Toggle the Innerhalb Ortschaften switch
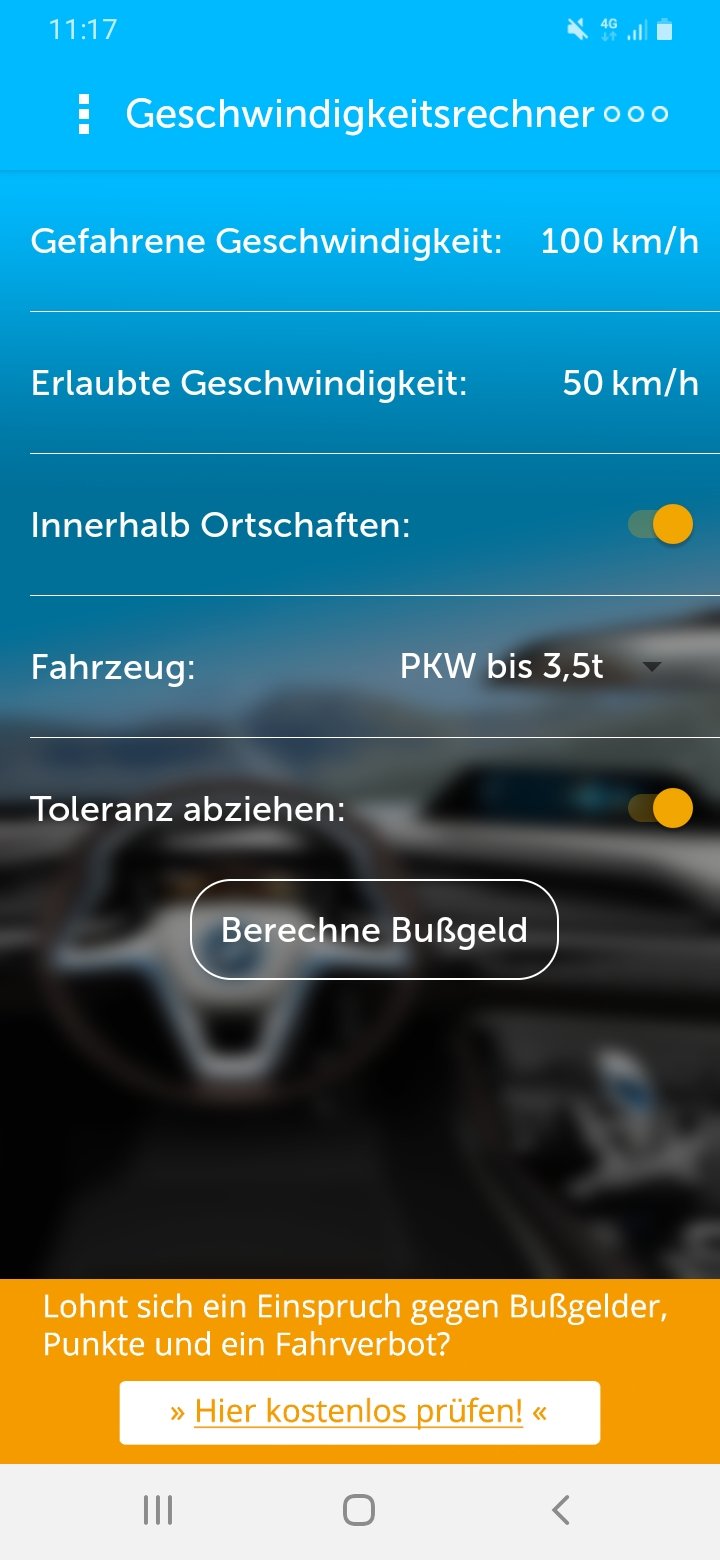The height and width of the screenshot is (1560, 720). (661, 525)
